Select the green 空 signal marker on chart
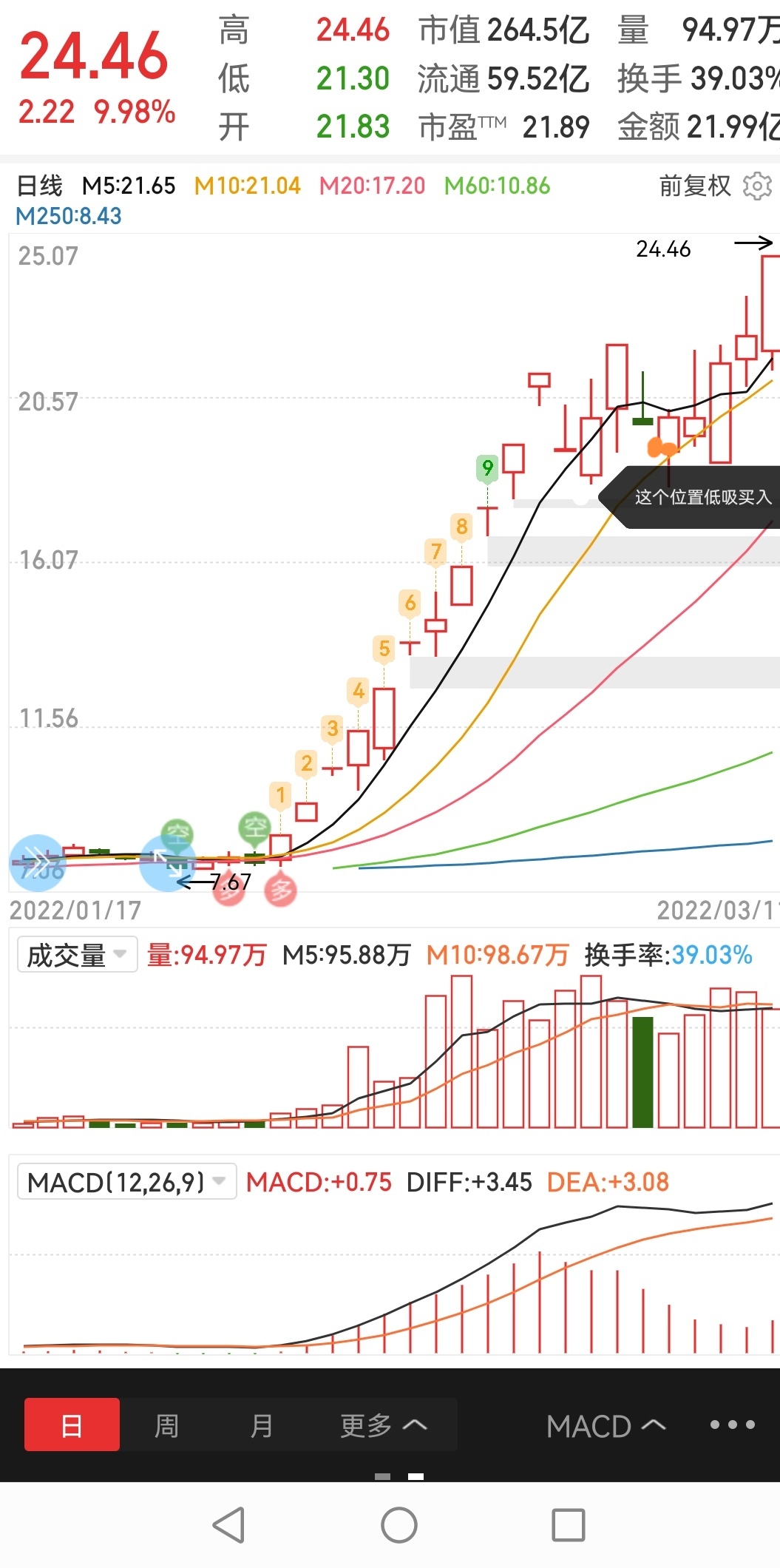 (x=255, y=828)
